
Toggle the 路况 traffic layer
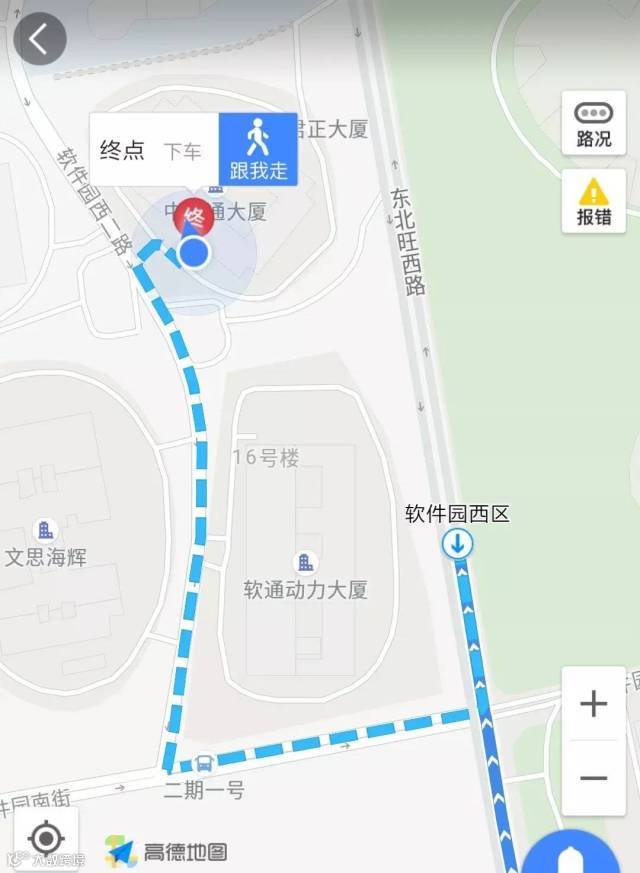pyautogui.click(x=593, y=124)
